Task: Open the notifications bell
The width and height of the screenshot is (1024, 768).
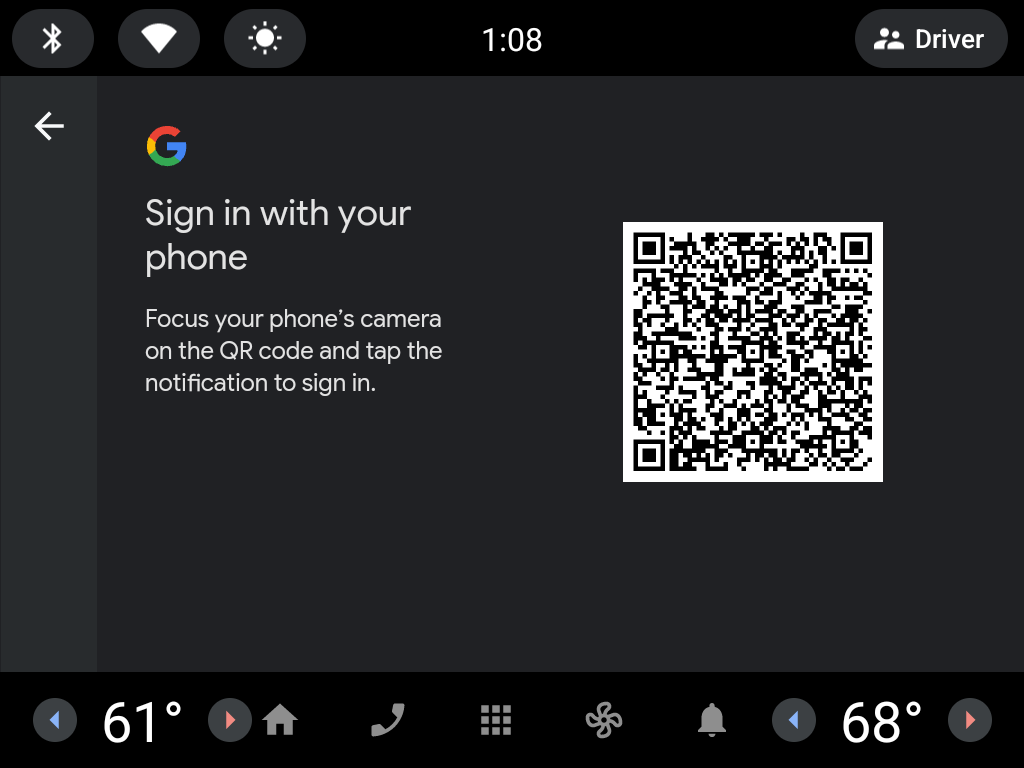Action: click(x=712, y=720)
